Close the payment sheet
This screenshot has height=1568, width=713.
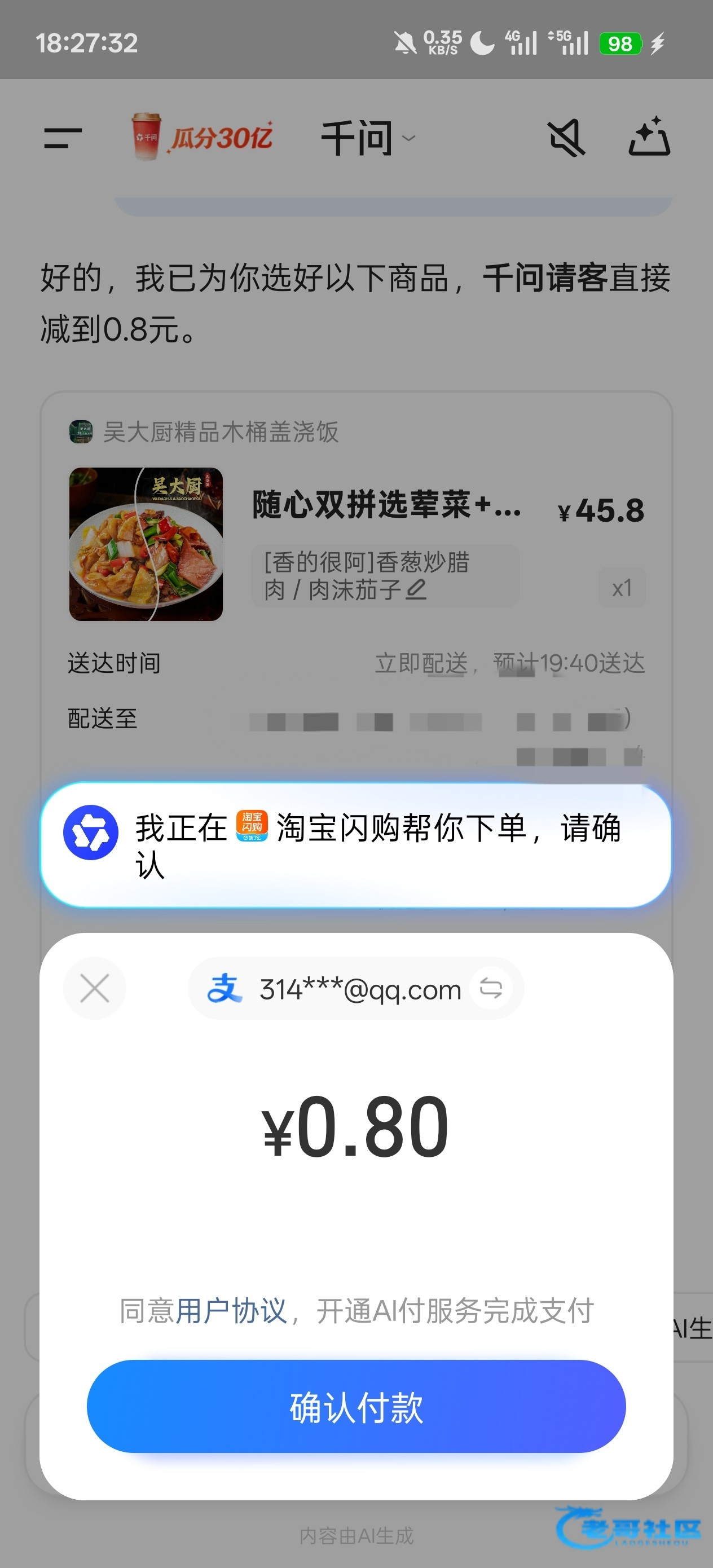click(95, 988)
